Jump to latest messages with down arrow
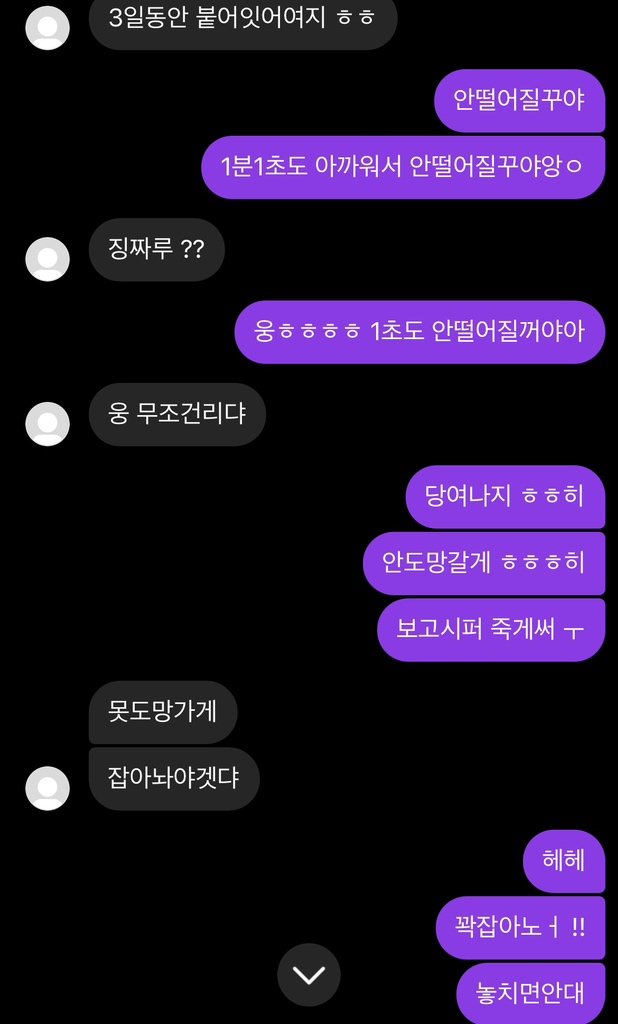The image size is (618, 1024). pos(309,974)
